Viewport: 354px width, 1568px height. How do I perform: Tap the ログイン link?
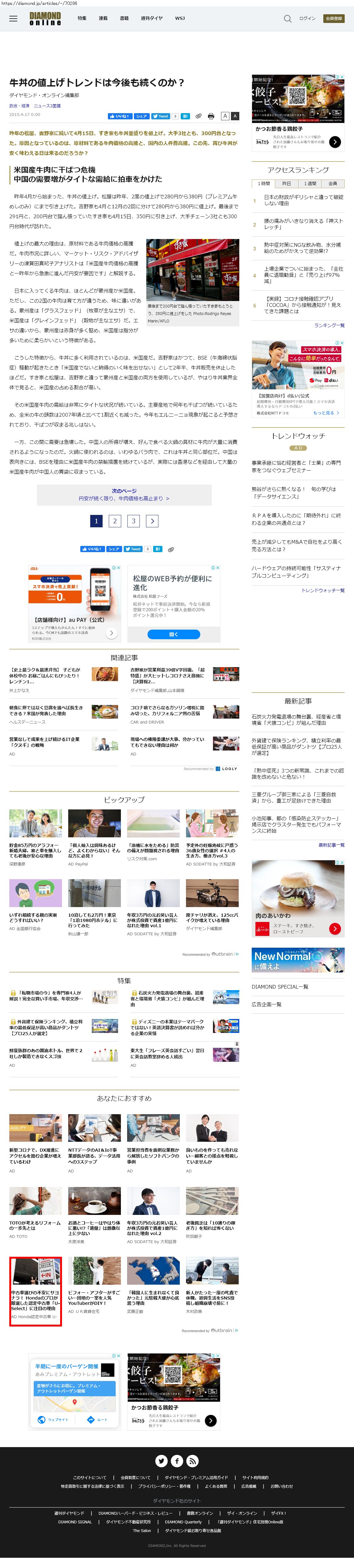pyautogui.click(x=307, y=18)
